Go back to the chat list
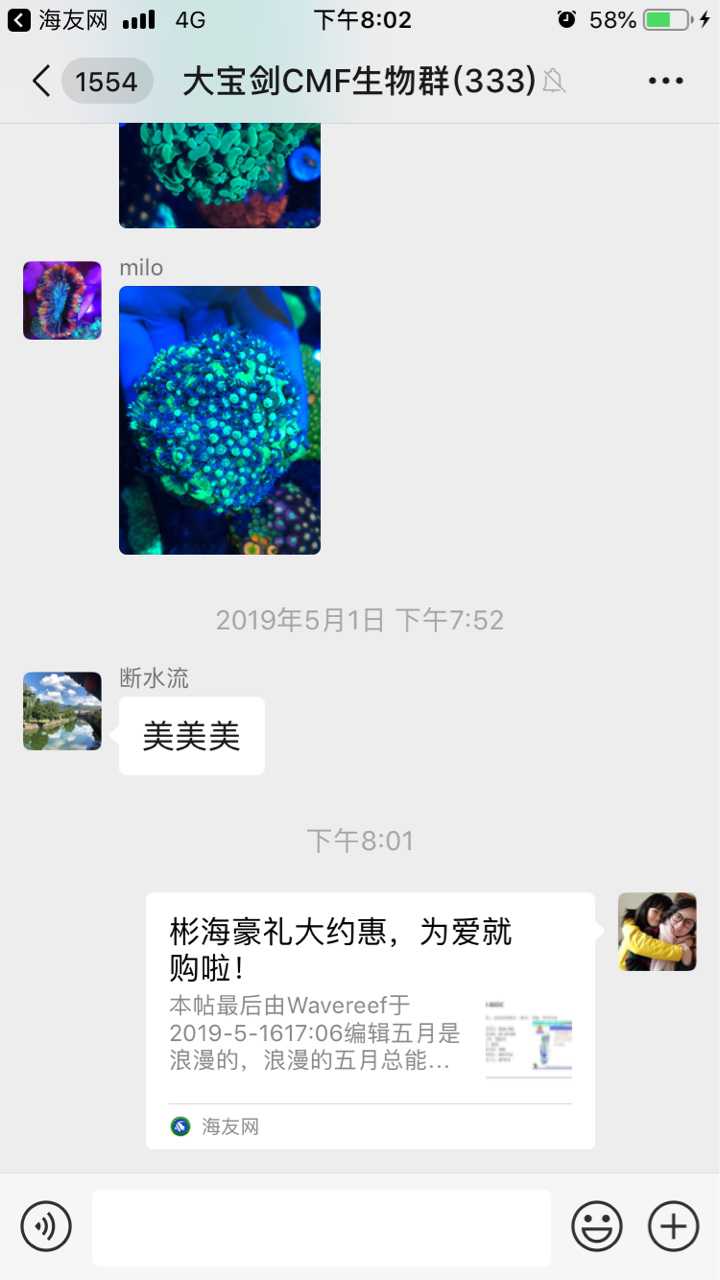 [42, 81]
